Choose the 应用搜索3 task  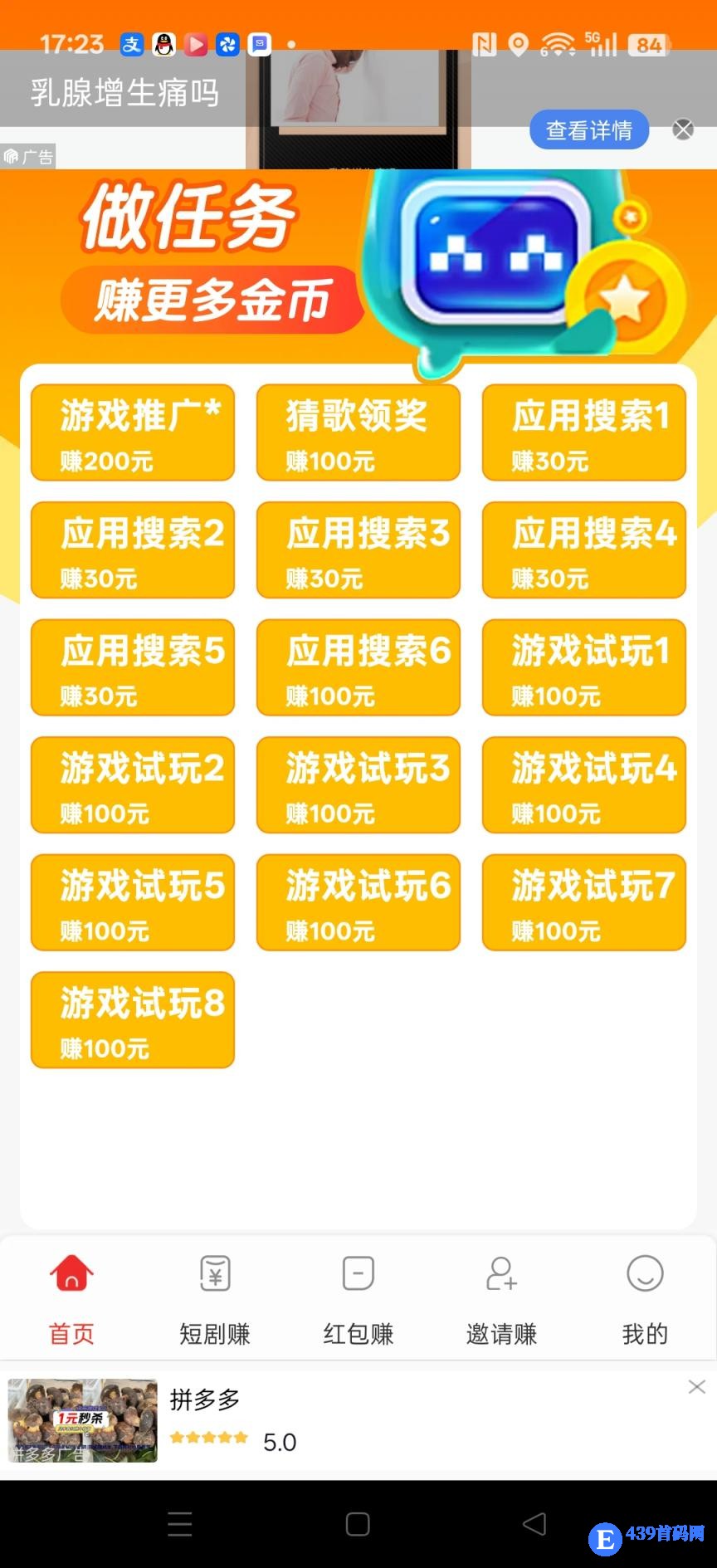pos(358,550)
